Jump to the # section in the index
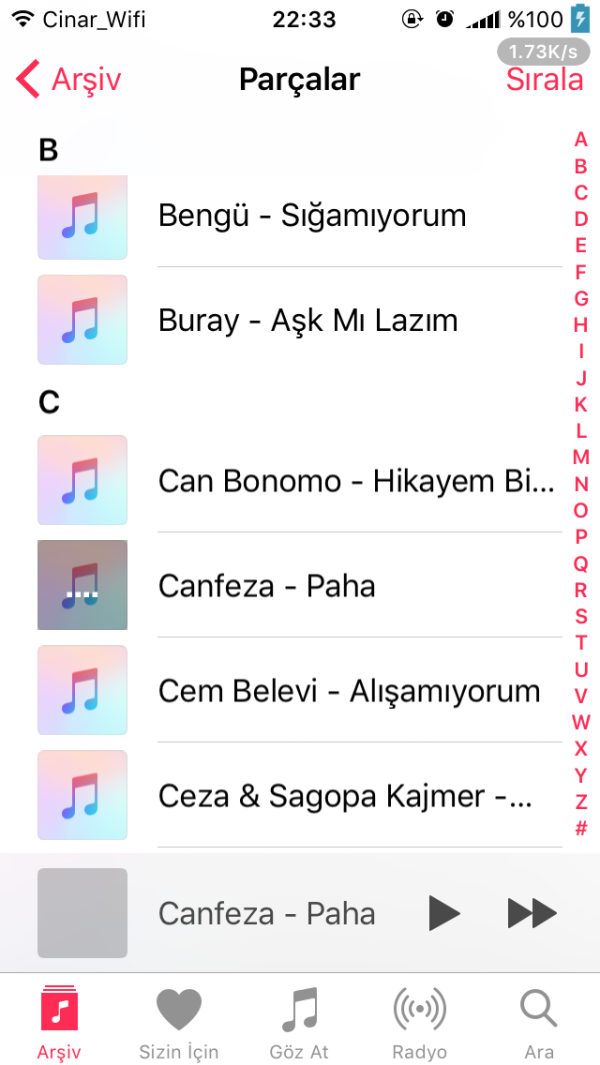Viewport: 600px width, 1065px height. click(x=581, y=828)
